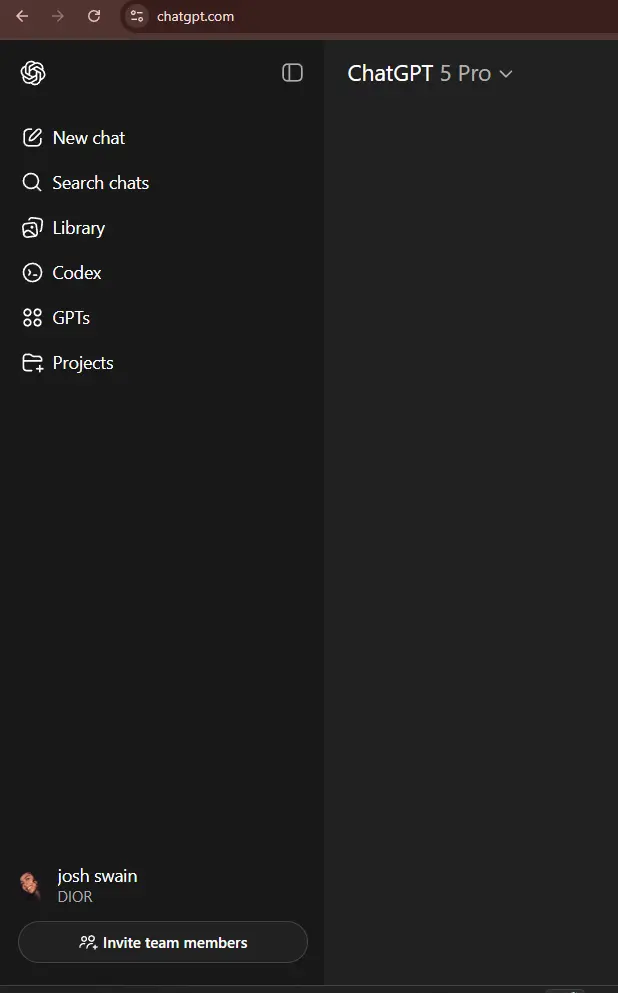Viewport: 618px width, 993px height.
Task: Expand the ChatGPT 5 Pro model selector
Action: (x=430, y=73)
